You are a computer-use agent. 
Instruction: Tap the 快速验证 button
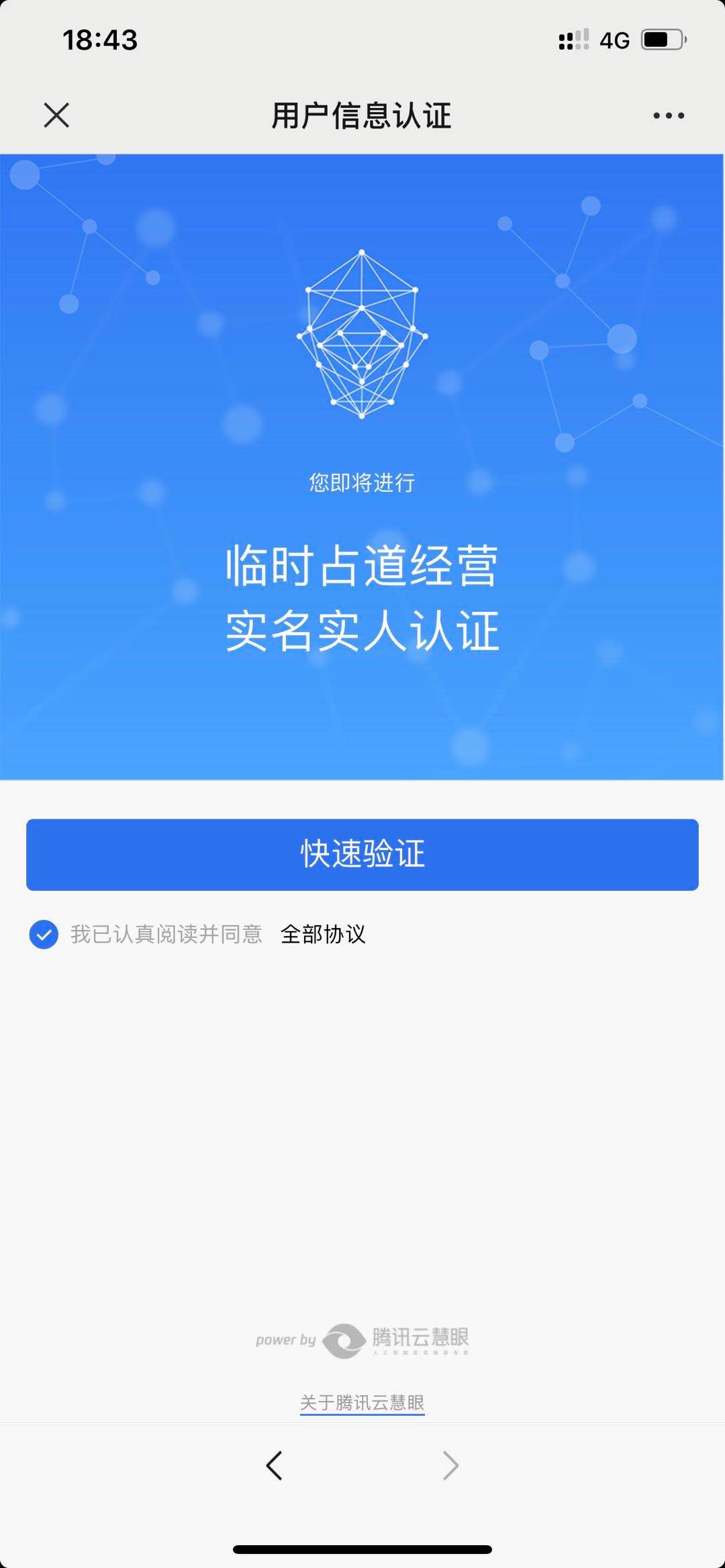[362, 854]
